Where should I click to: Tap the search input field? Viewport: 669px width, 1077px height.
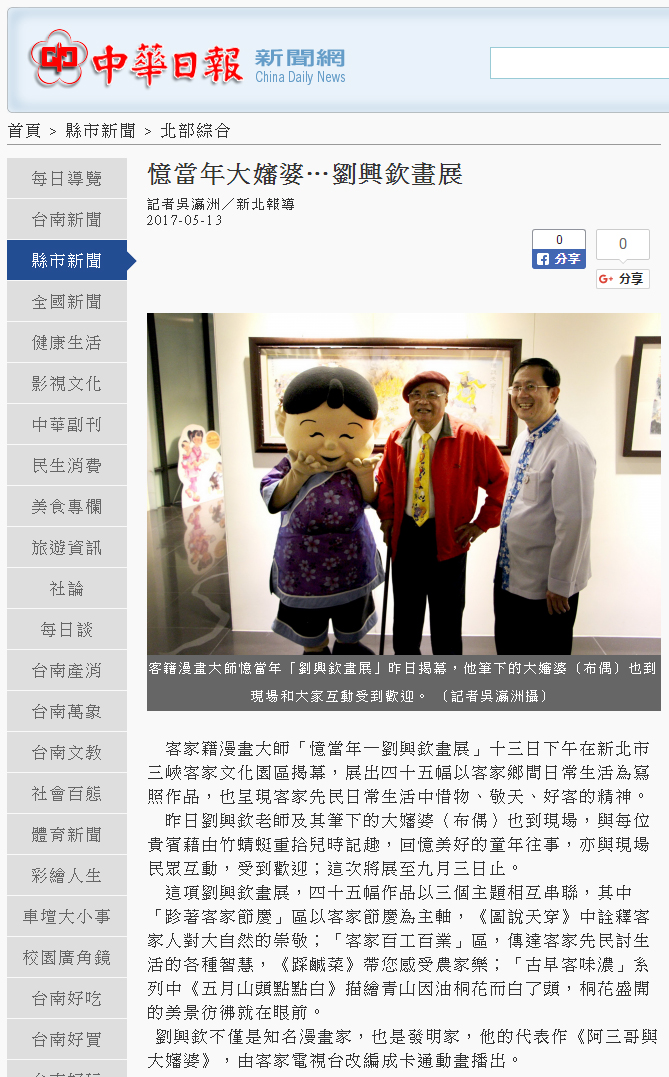pyautogui.click(x=579, y=63)
